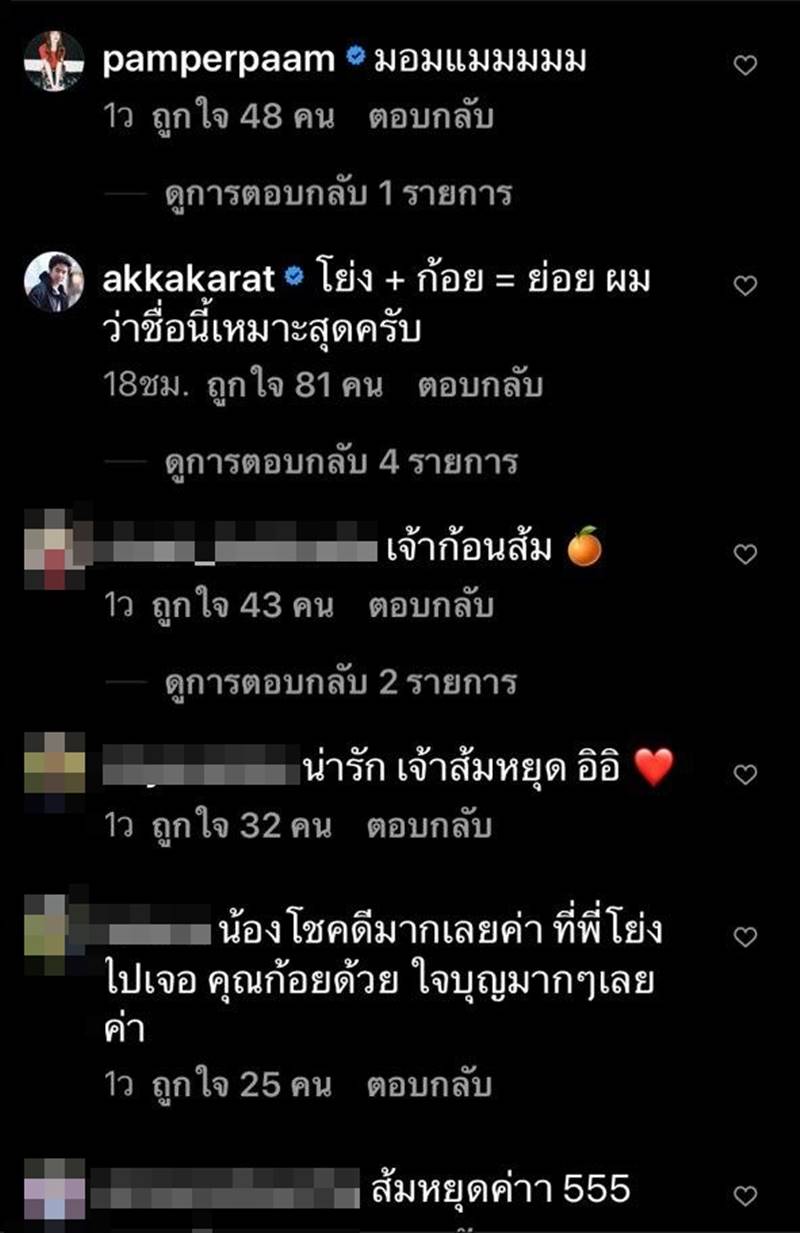The image size is (800, 1233).
Task: View 1 reply under pamperpaam's comment
Action: point(337,193)
